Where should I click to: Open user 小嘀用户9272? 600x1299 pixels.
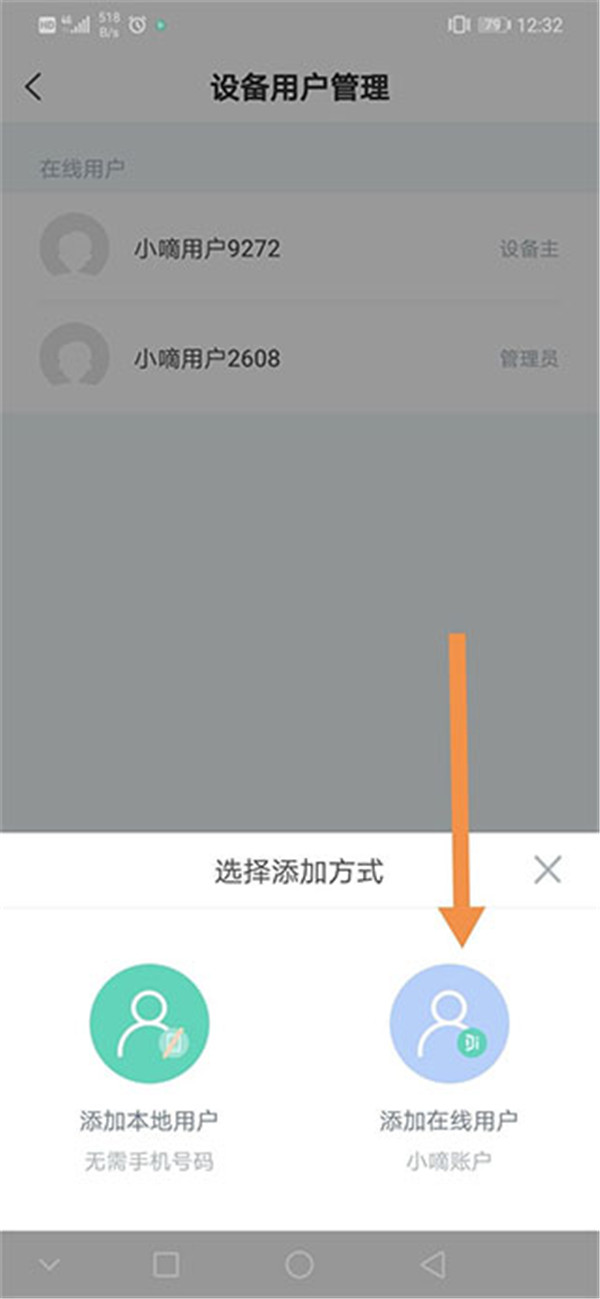299,249
